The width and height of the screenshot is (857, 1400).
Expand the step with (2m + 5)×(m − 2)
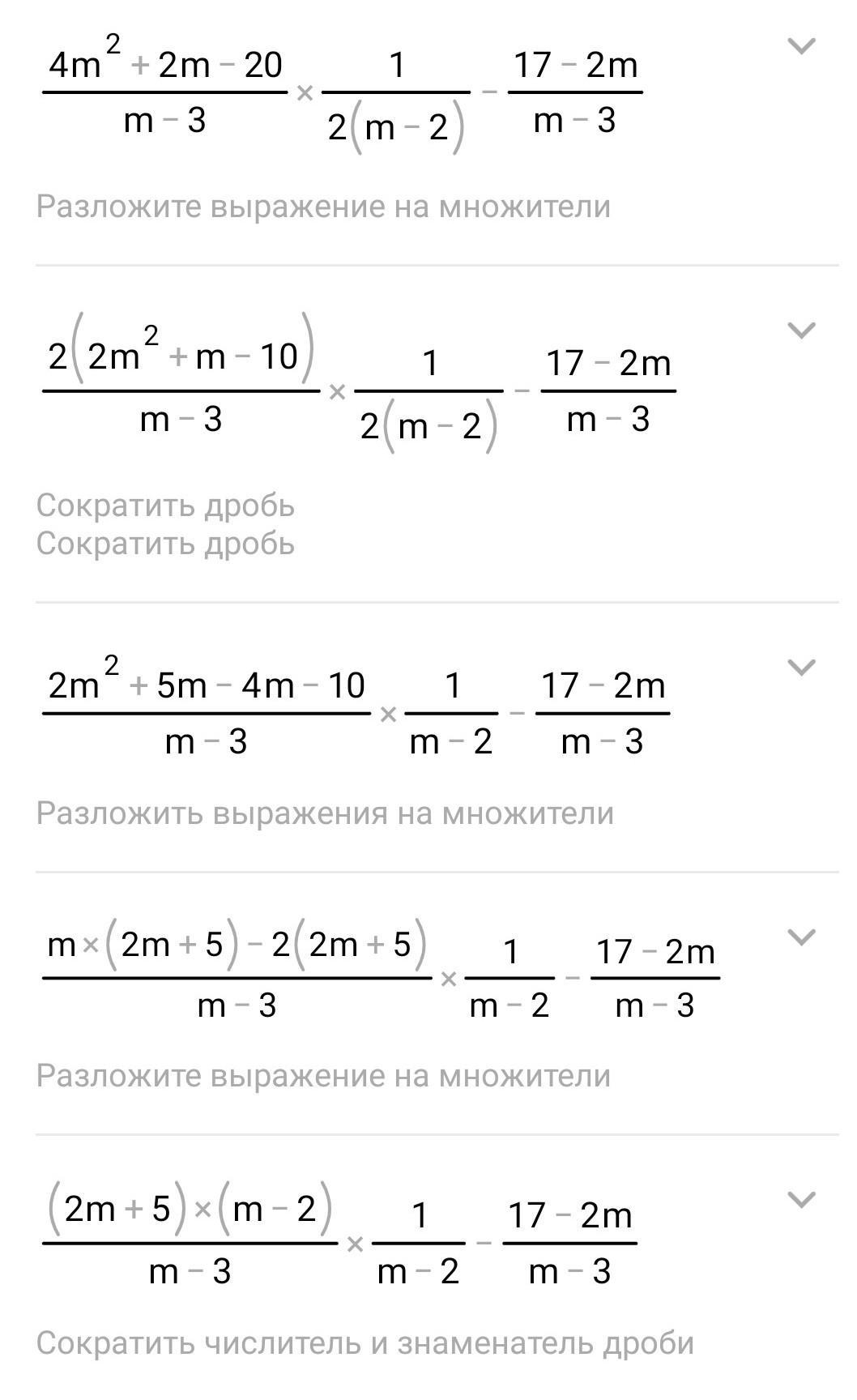click(801, 1200)
